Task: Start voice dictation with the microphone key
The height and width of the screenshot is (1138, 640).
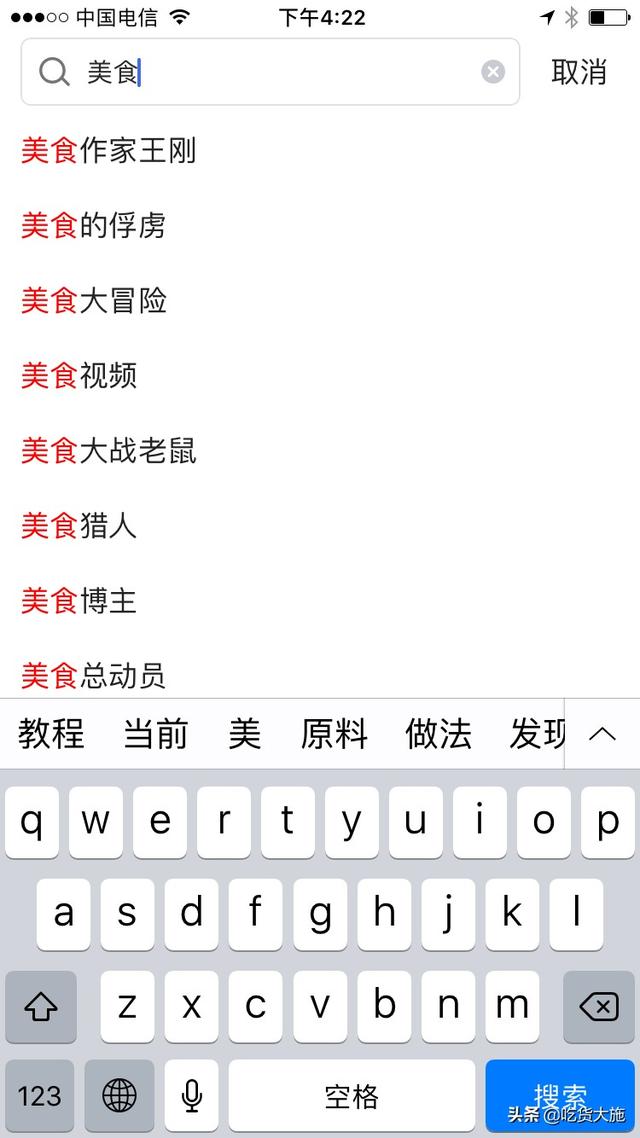Action: pos(191,1096)
